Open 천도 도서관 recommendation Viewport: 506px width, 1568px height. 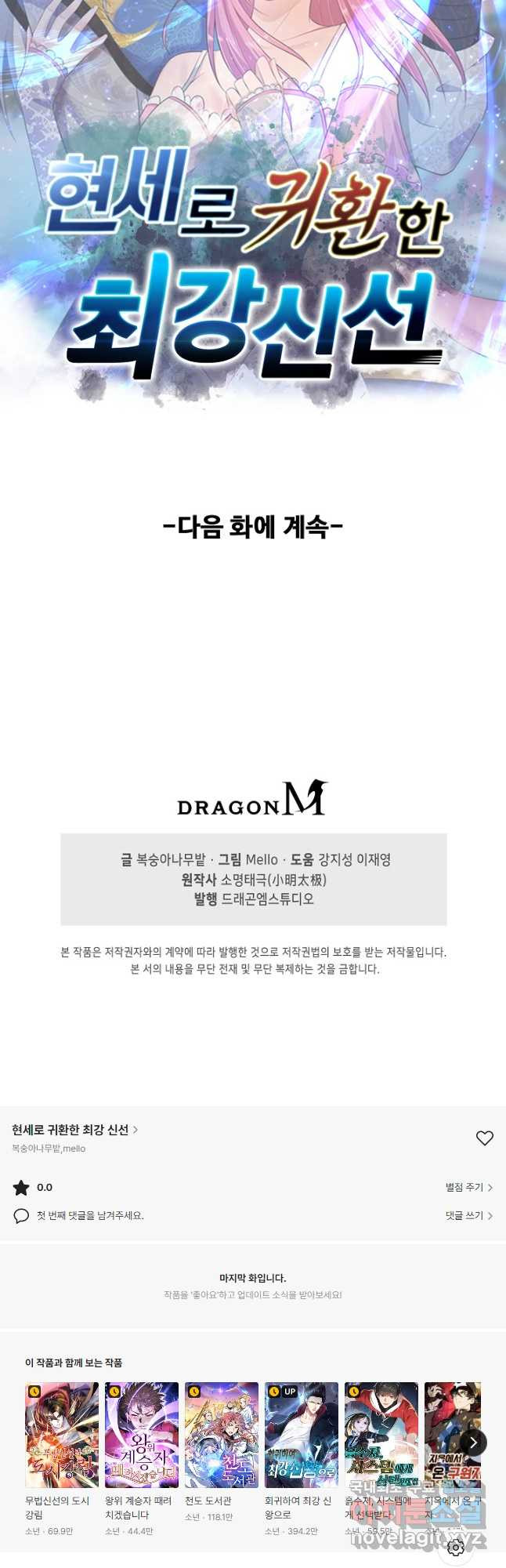coord(222,1436)
